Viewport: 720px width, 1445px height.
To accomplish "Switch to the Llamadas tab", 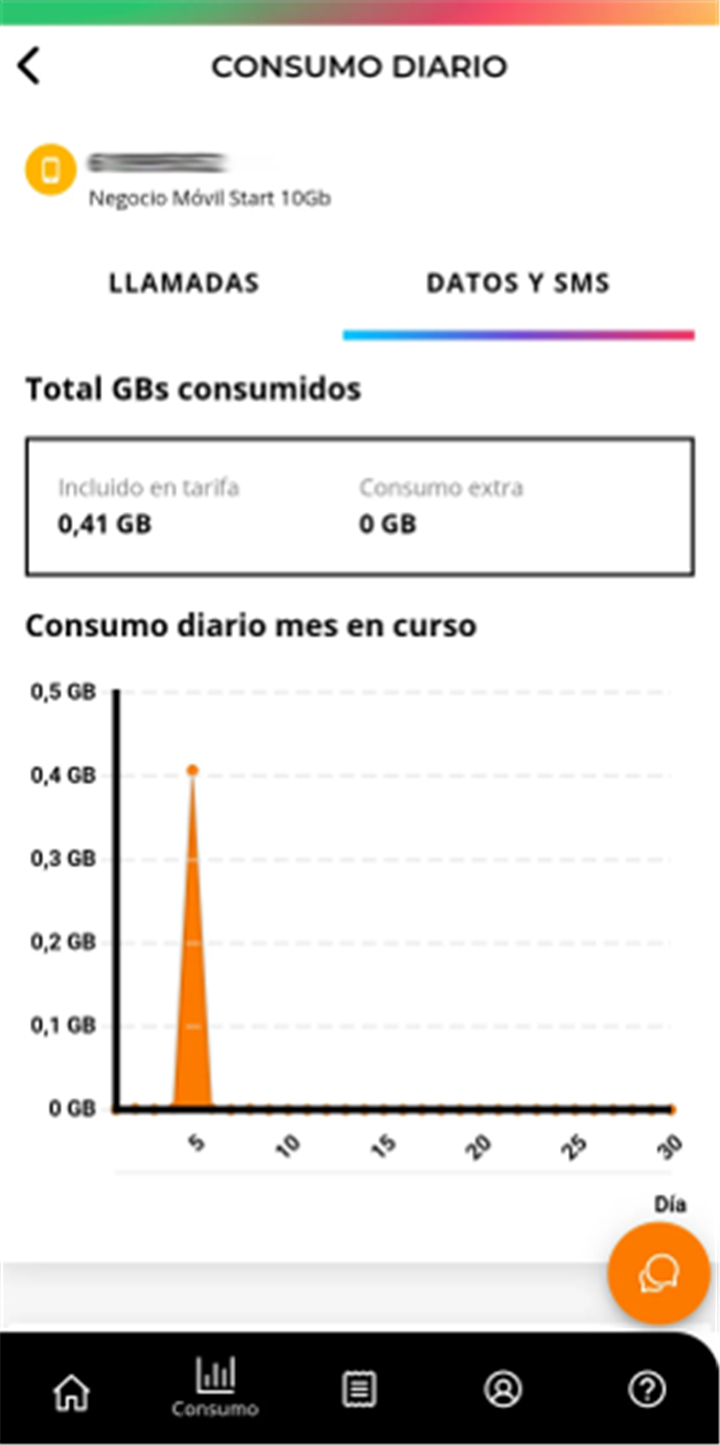I will 184,283.
